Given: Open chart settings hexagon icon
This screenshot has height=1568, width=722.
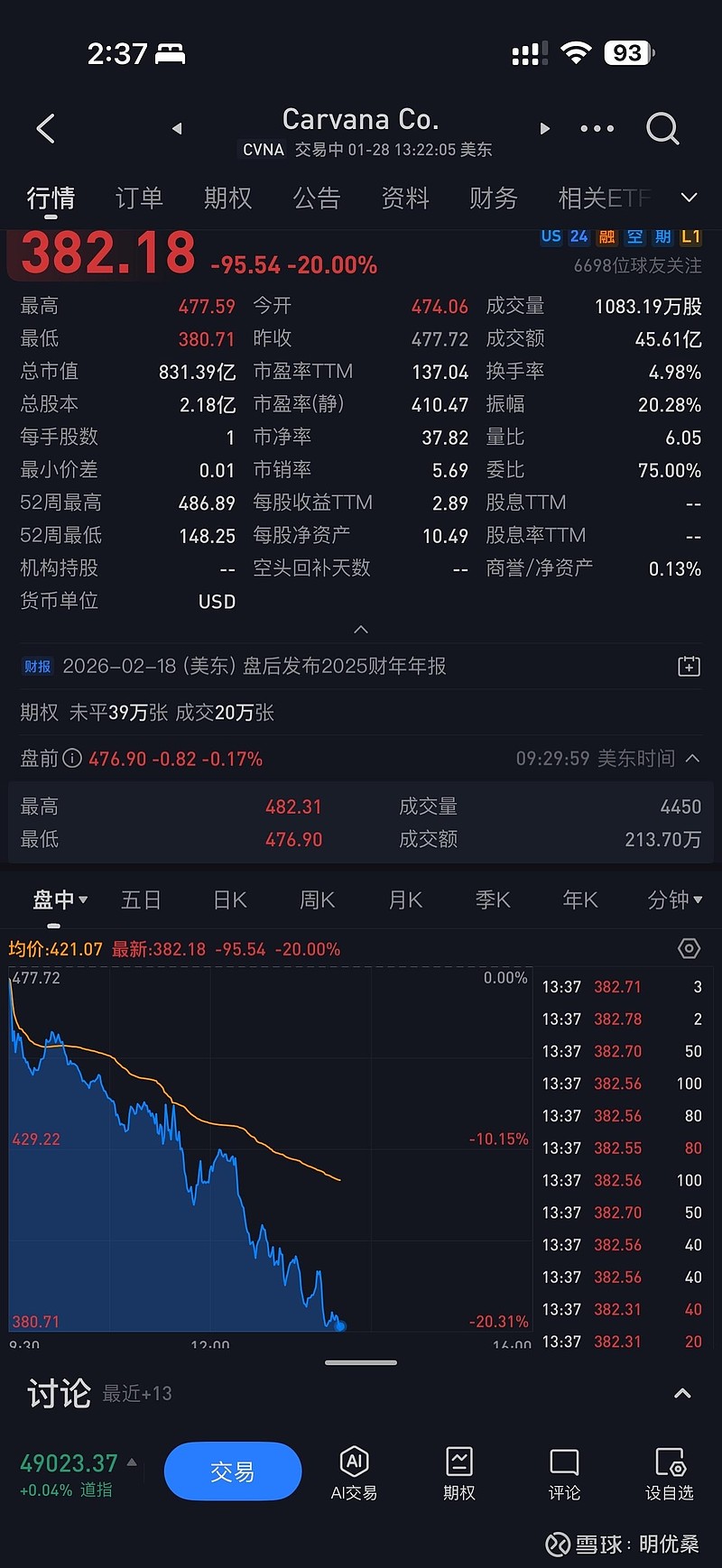Looking at the screenshot, I should [x=689, y=948].
